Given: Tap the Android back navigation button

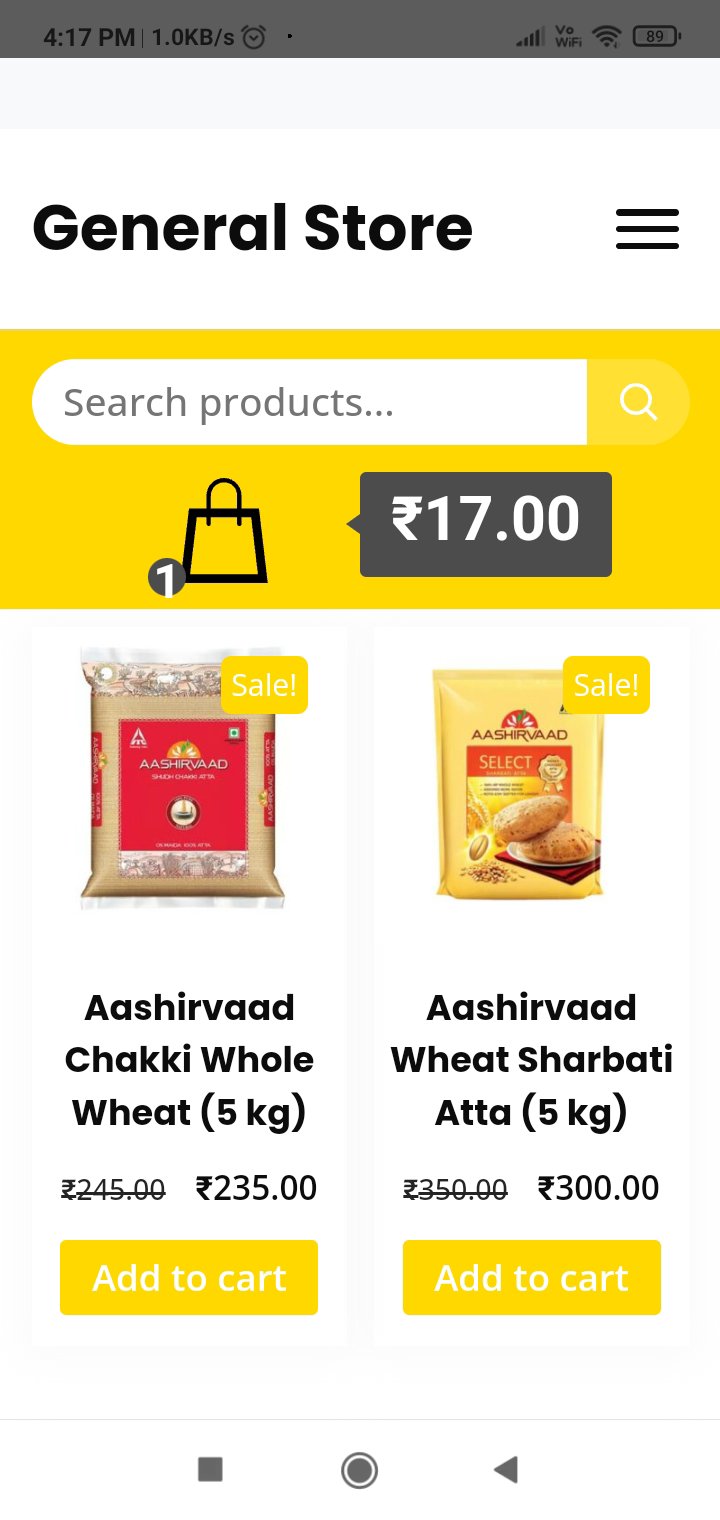Looking at the screenshot, I should pyautogui.click(x=505, y=1470).
